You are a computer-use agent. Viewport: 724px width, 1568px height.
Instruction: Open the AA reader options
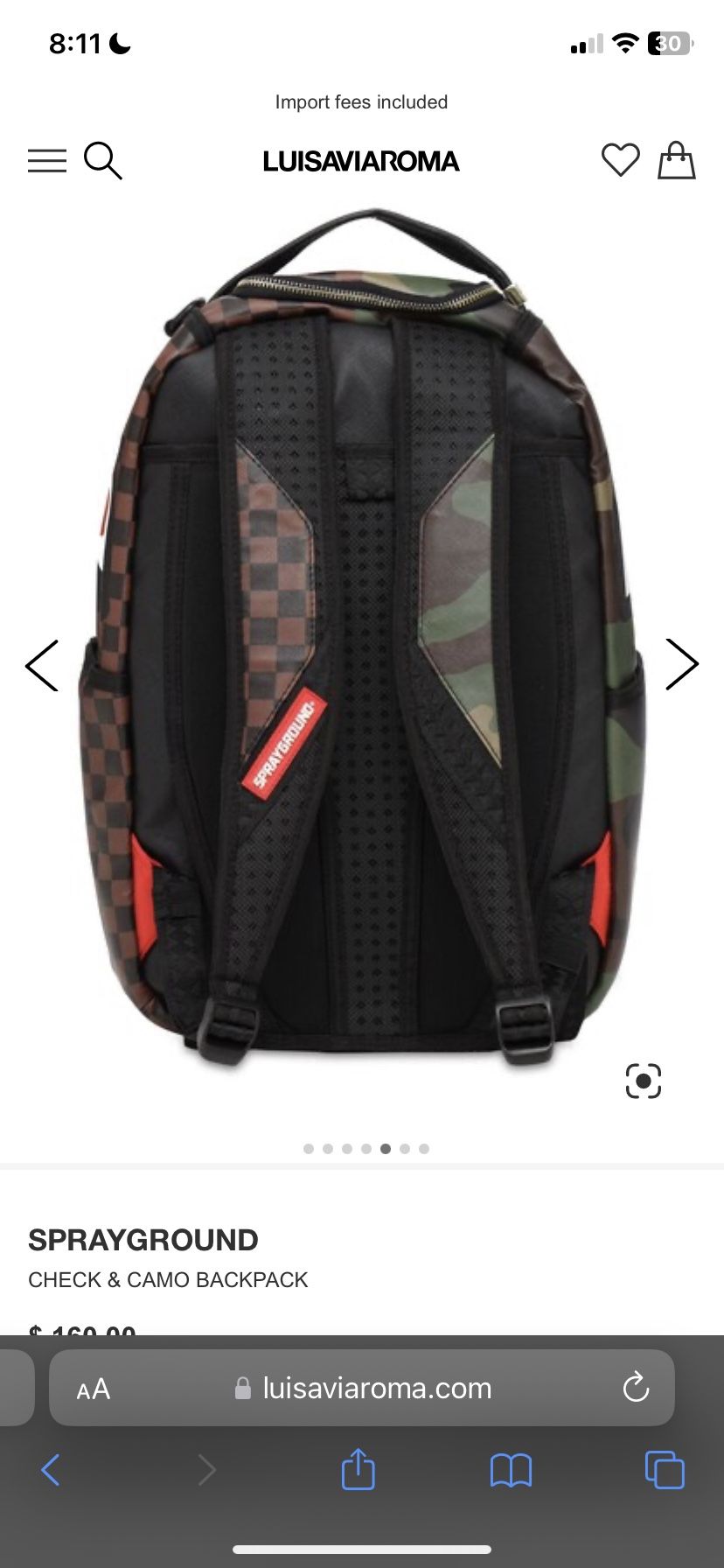(94, 1389)
